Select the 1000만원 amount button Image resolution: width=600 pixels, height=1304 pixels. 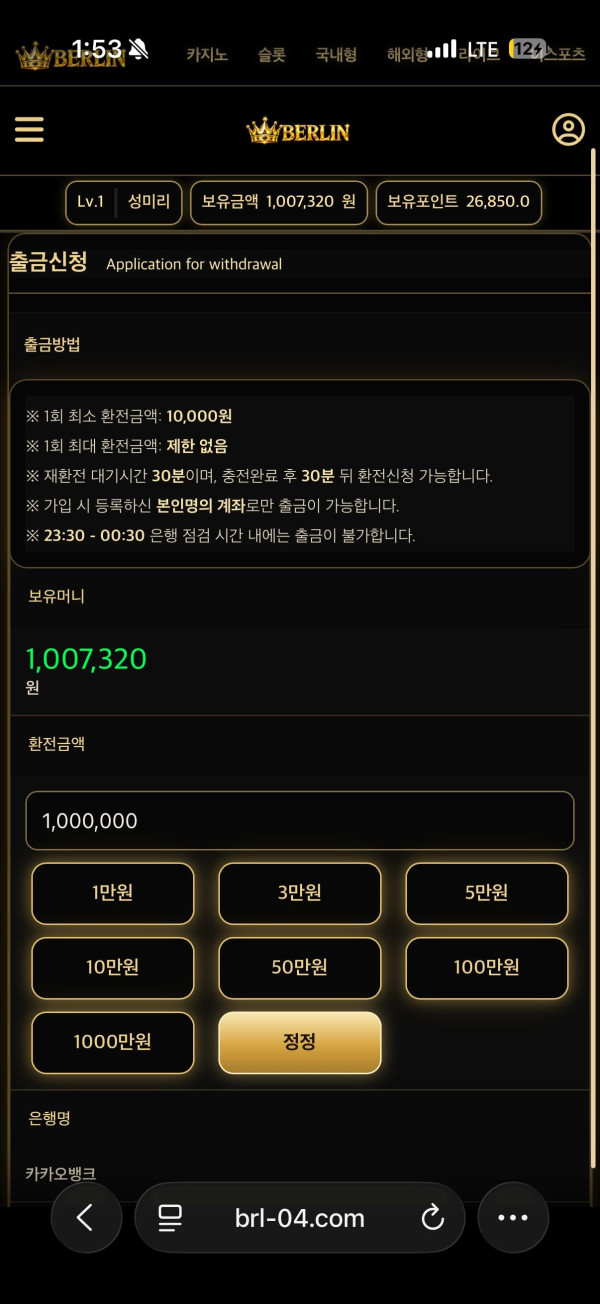113,1042
